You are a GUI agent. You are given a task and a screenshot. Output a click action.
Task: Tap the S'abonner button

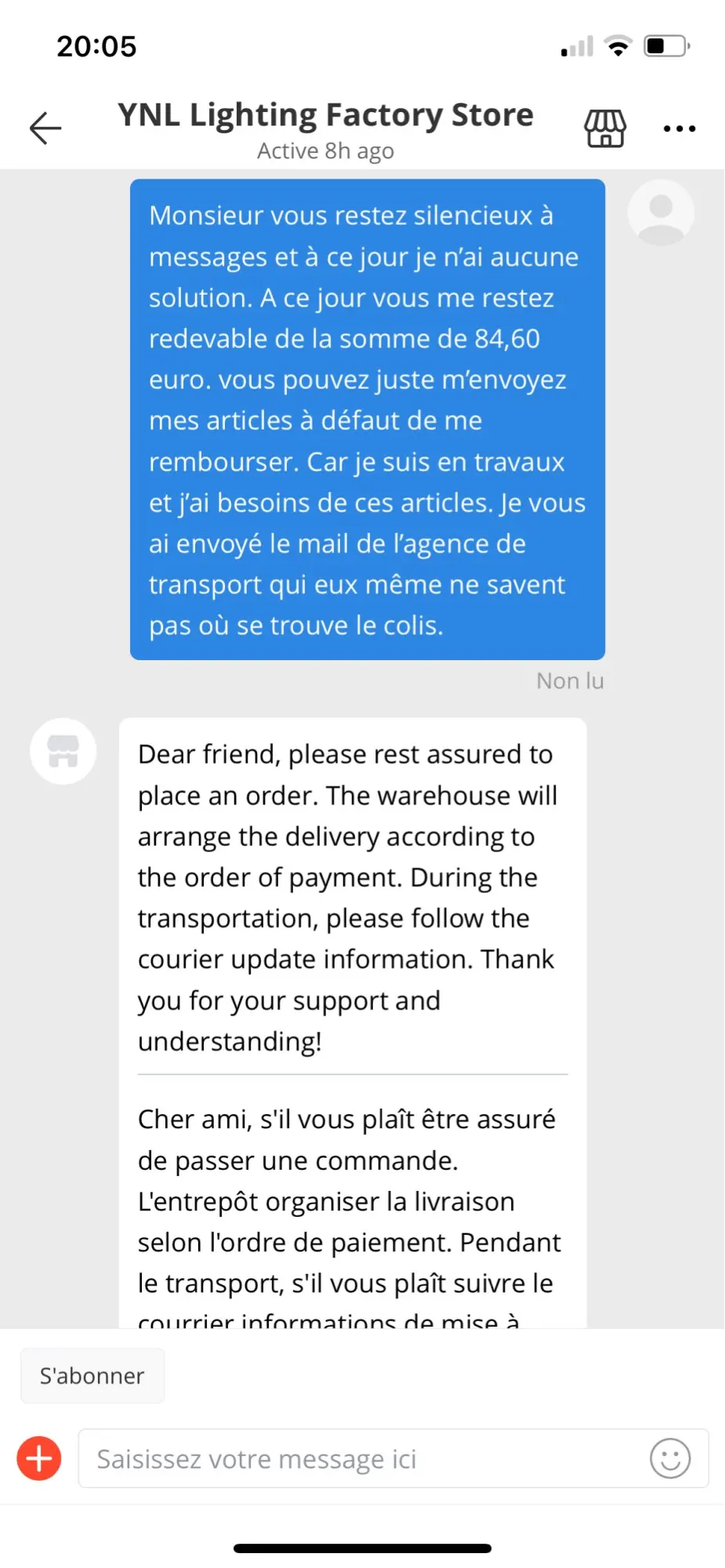pyautogui.click(x=92, y=1376)
